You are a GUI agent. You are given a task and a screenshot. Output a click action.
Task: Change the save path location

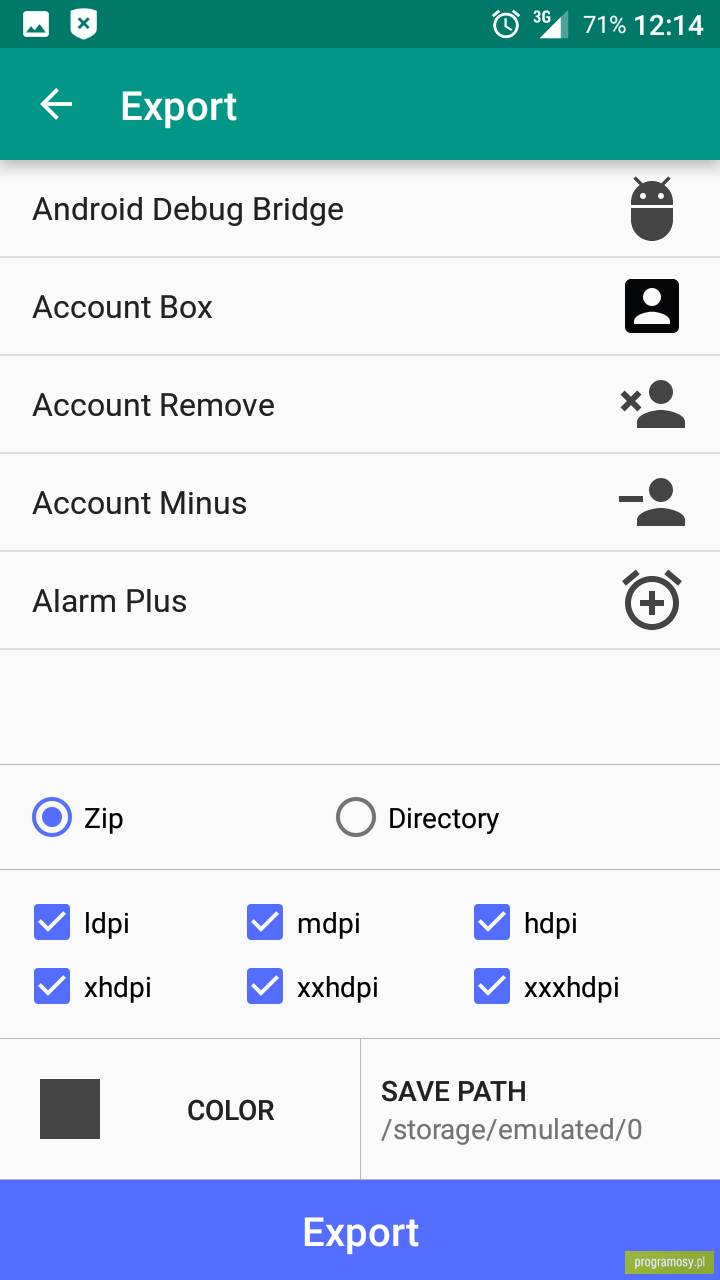540,1109
